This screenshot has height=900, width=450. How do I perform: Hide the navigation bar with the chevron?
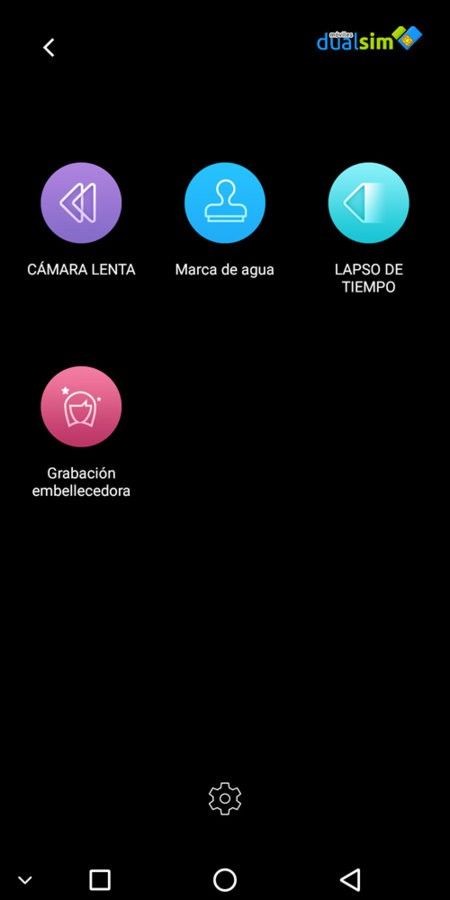tap(25, 880)
